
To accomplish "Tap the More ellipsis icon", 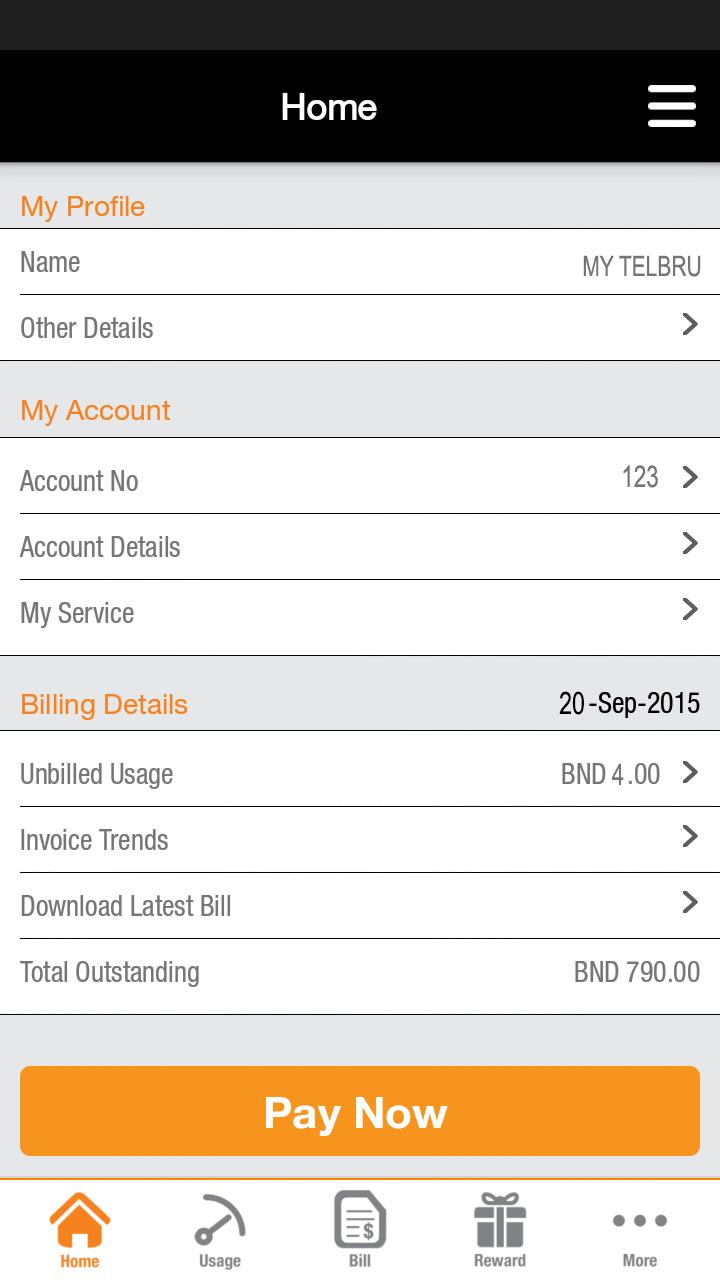I will point(639,1222).
